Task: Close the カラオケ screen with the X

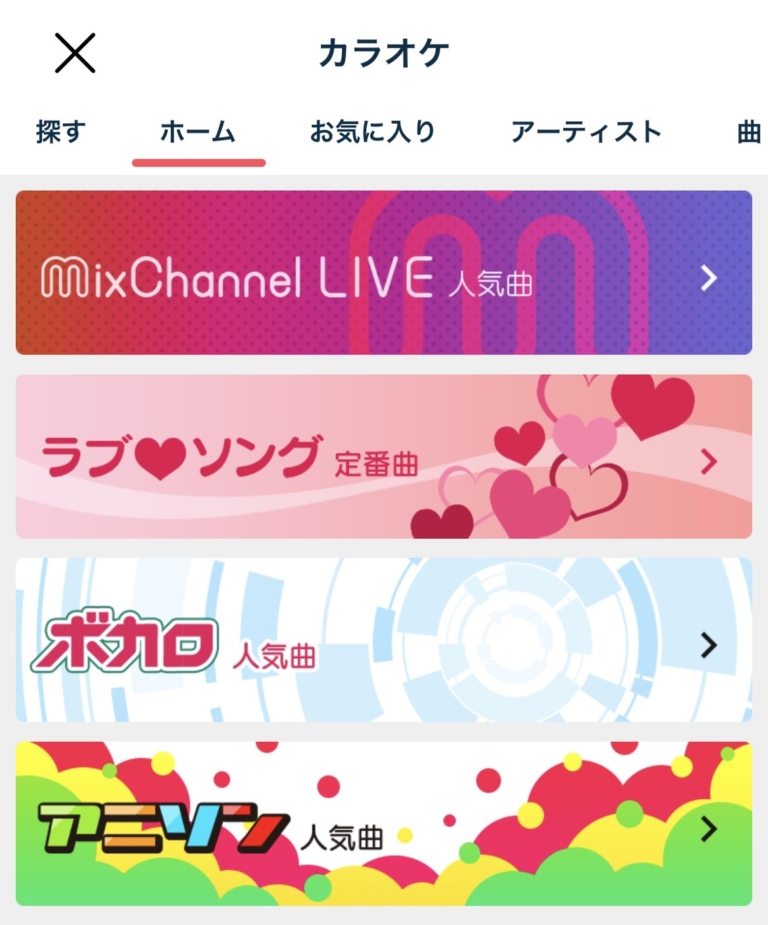Action: click(x=76, y=55)
